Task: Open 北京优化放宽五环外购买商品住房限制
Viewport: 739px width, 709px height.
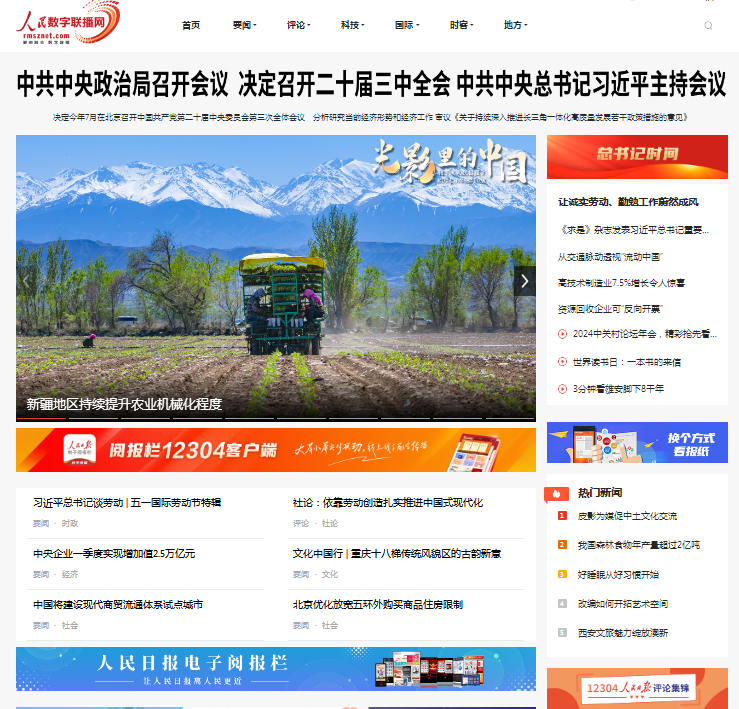Action: pos(377,604)
